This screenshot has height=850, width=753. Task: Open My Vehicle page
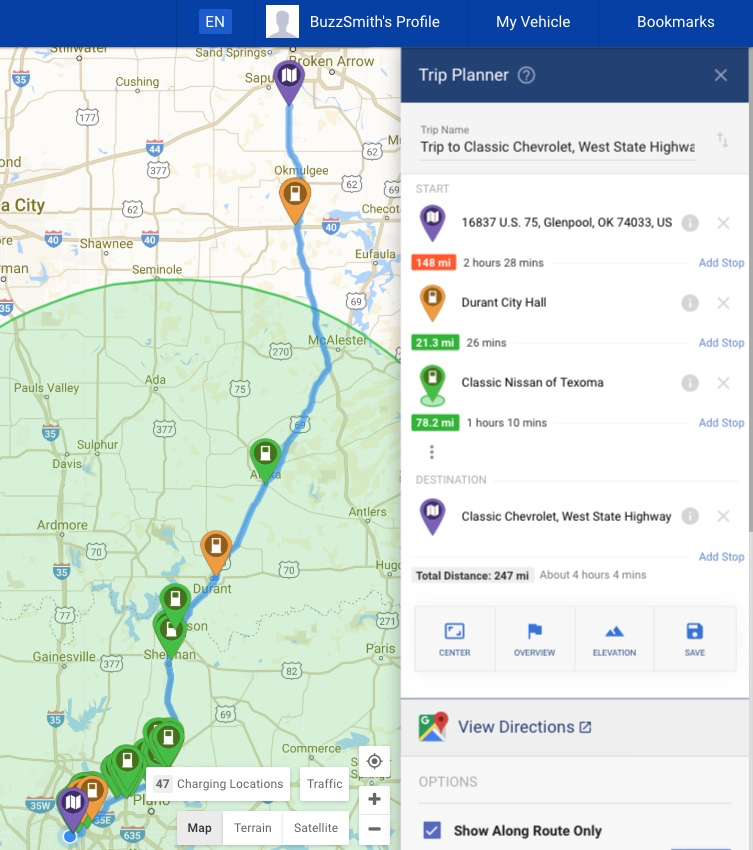[532, 22]
